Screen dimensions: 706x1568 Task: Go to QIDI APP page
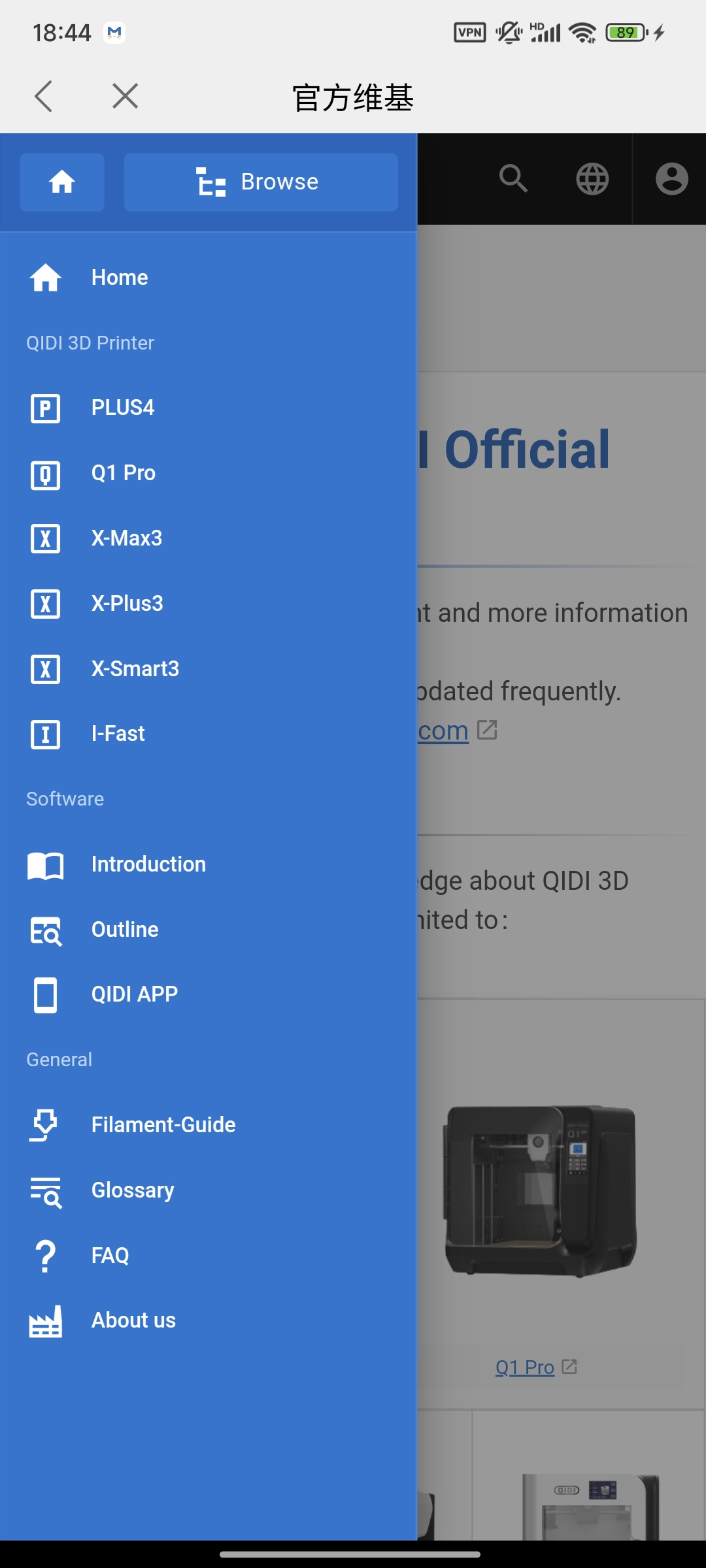(135, 994)
